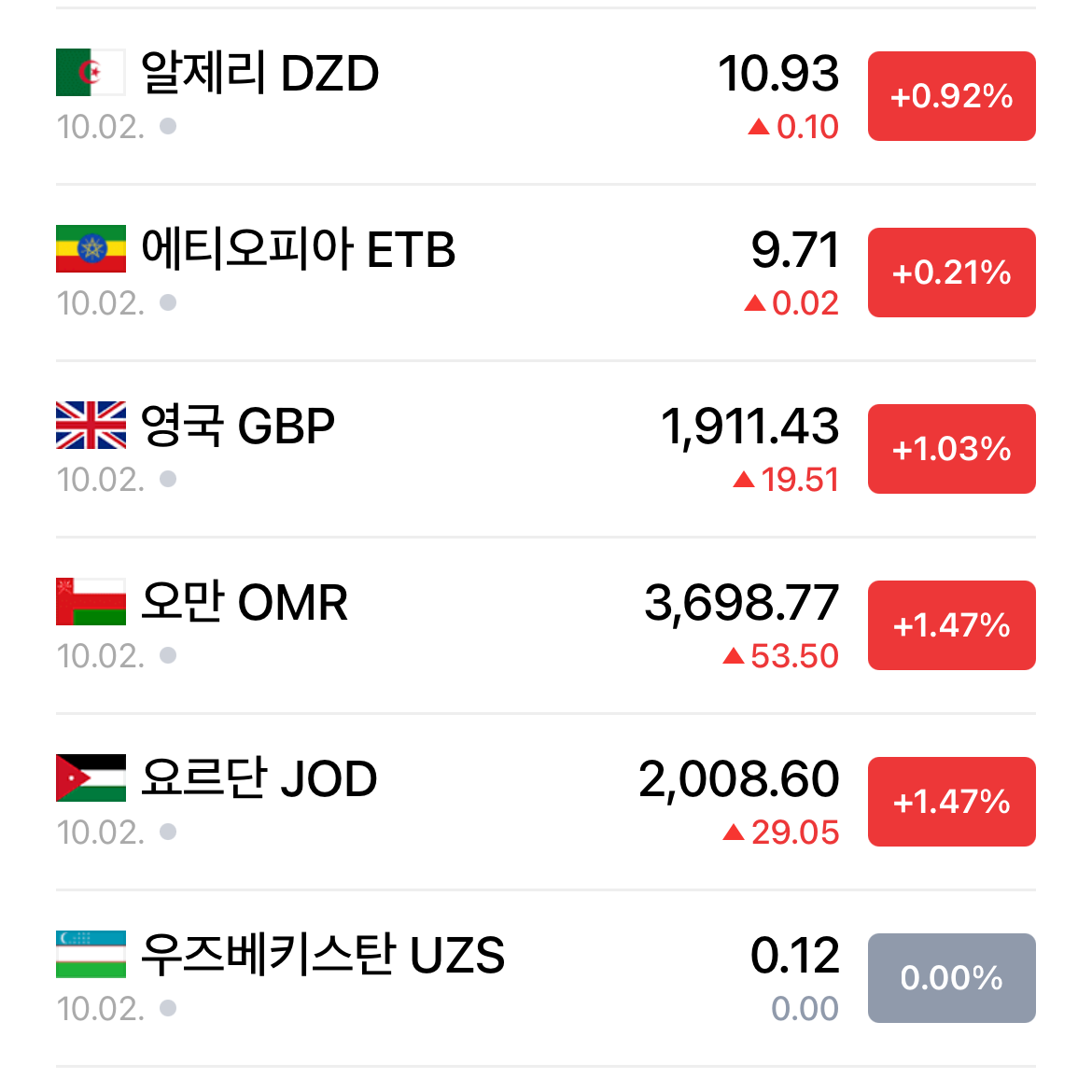Screen dimensions: 1092x1092
Task: Tap the 우즈베키스탄 UZS currency row
Action: [x=545, y=978]
